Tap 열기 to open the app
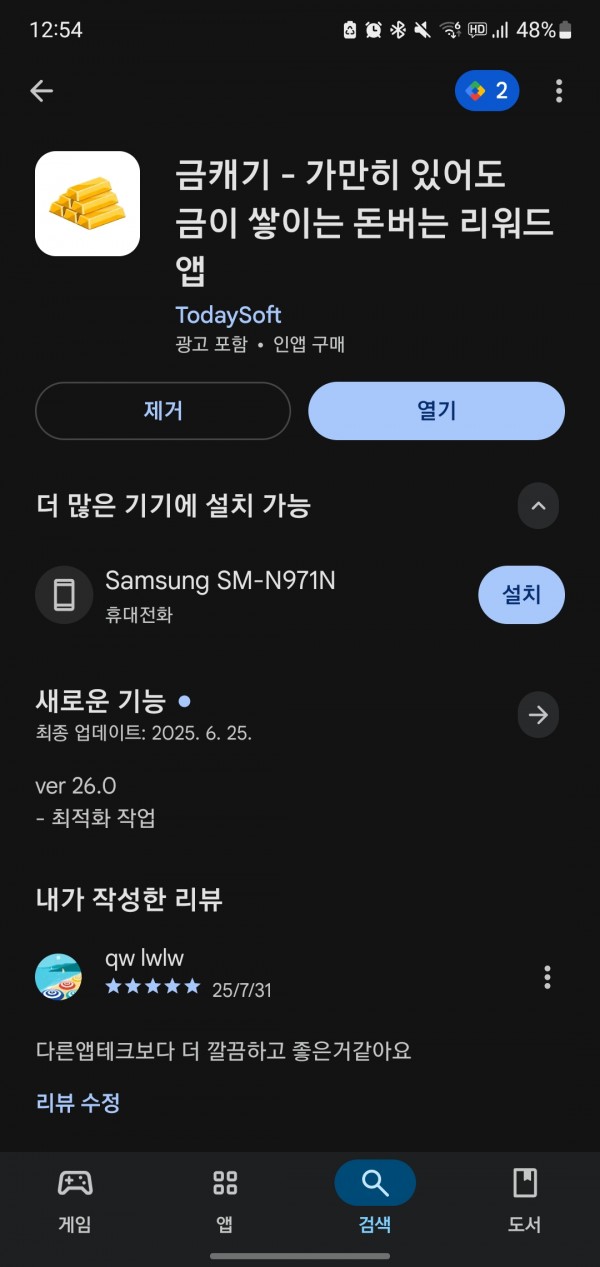 pos(436,411)
